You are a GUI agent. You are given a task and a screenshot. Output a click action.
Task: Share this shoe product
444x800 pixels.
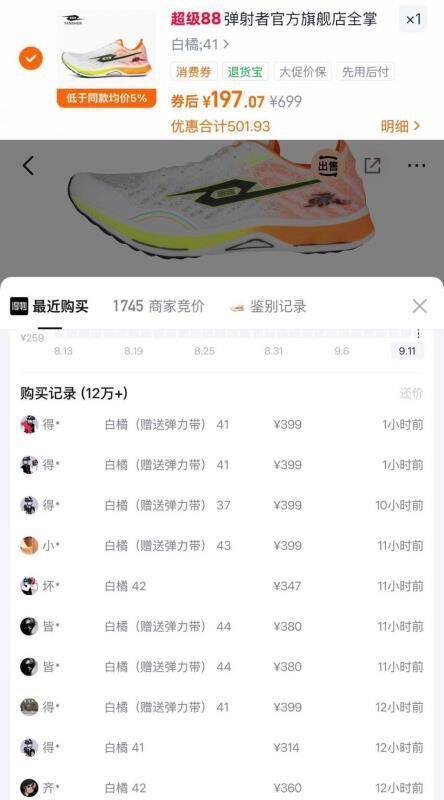[x=372, y=165]
